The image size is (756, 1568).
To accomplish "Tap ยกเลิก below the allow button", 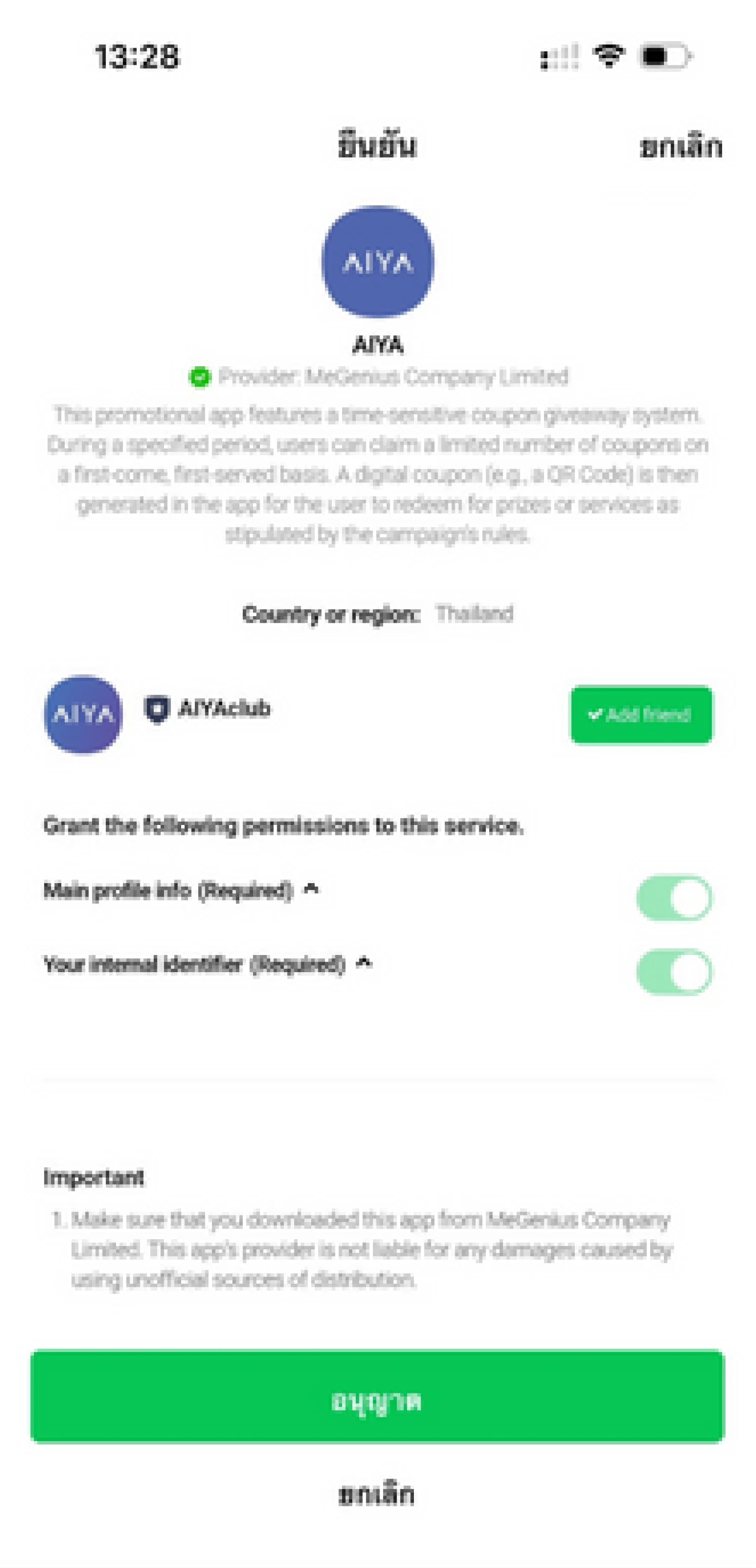I will coord(376,1494).
